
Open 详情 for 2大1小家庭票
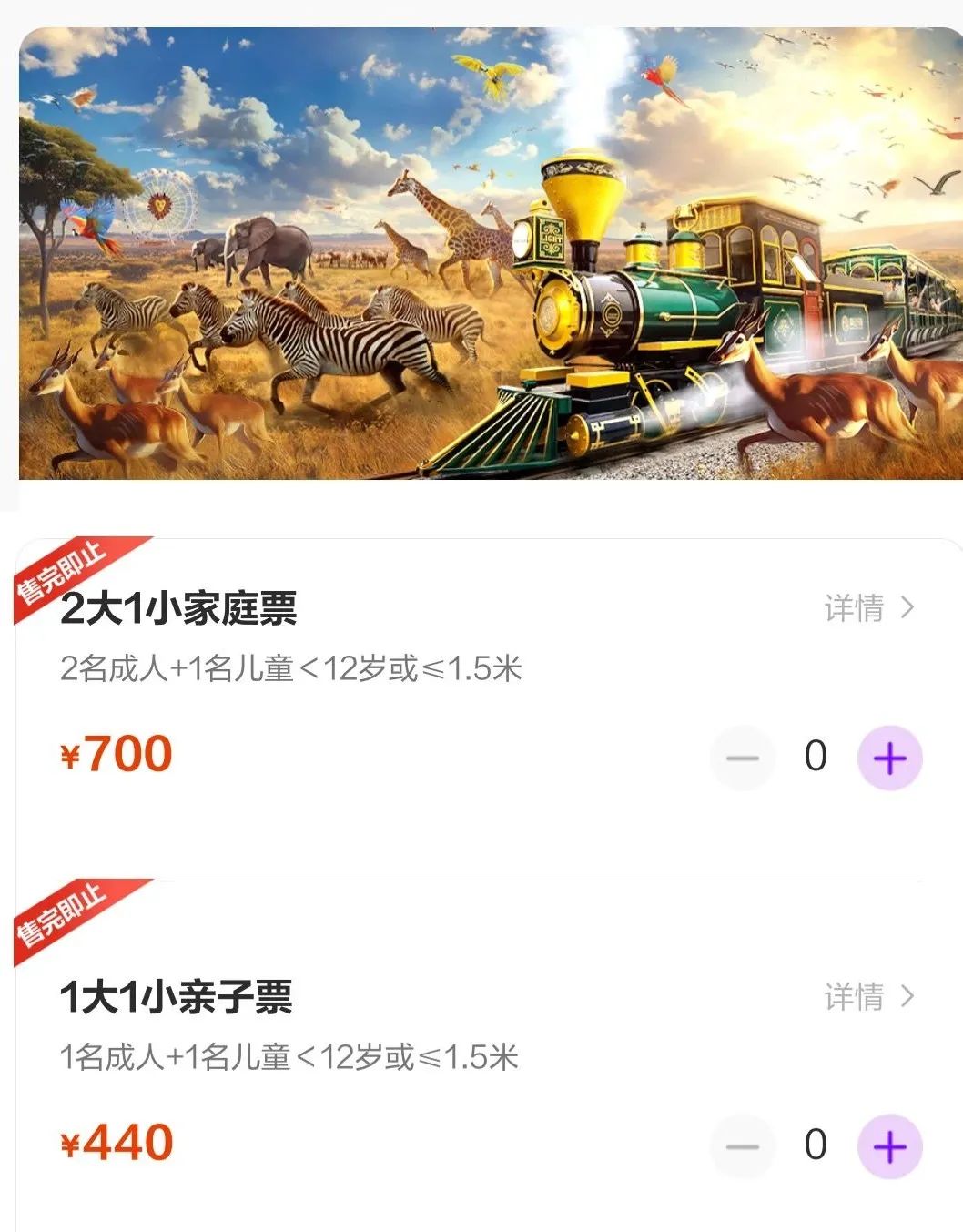[x=868, y=608]
